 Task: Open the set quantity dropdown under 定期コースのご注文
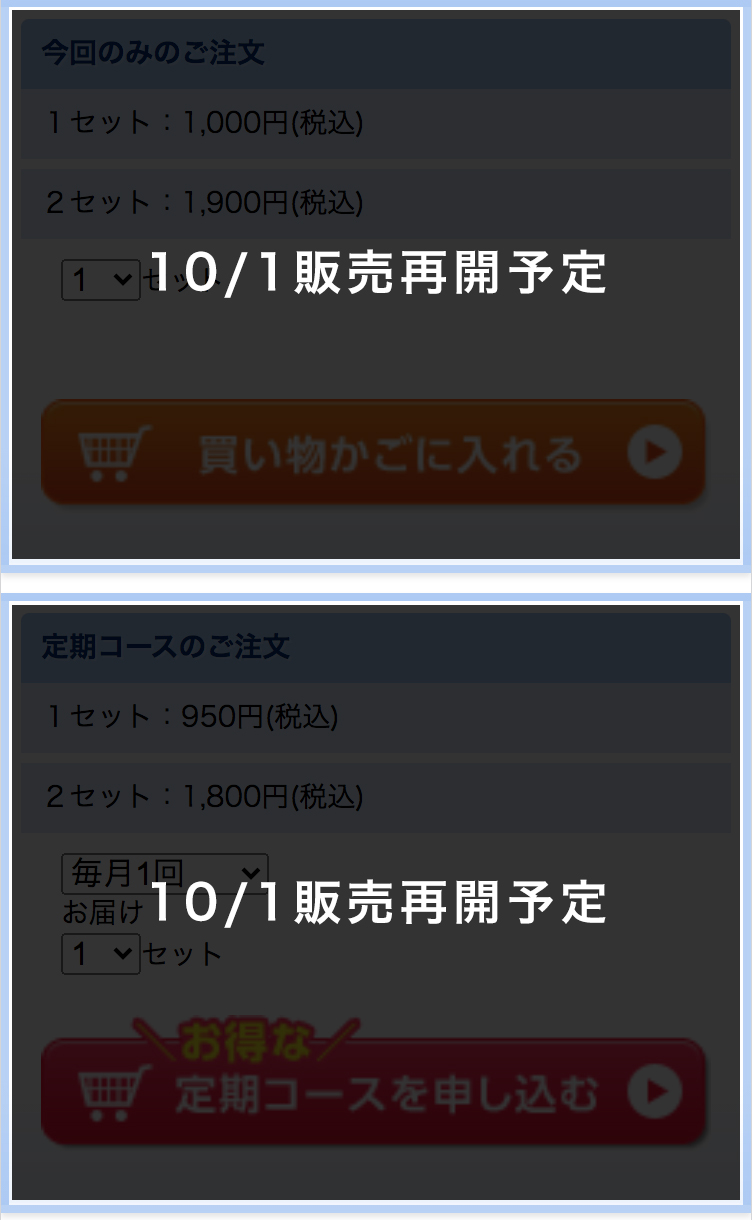click(x=100, y=953)
